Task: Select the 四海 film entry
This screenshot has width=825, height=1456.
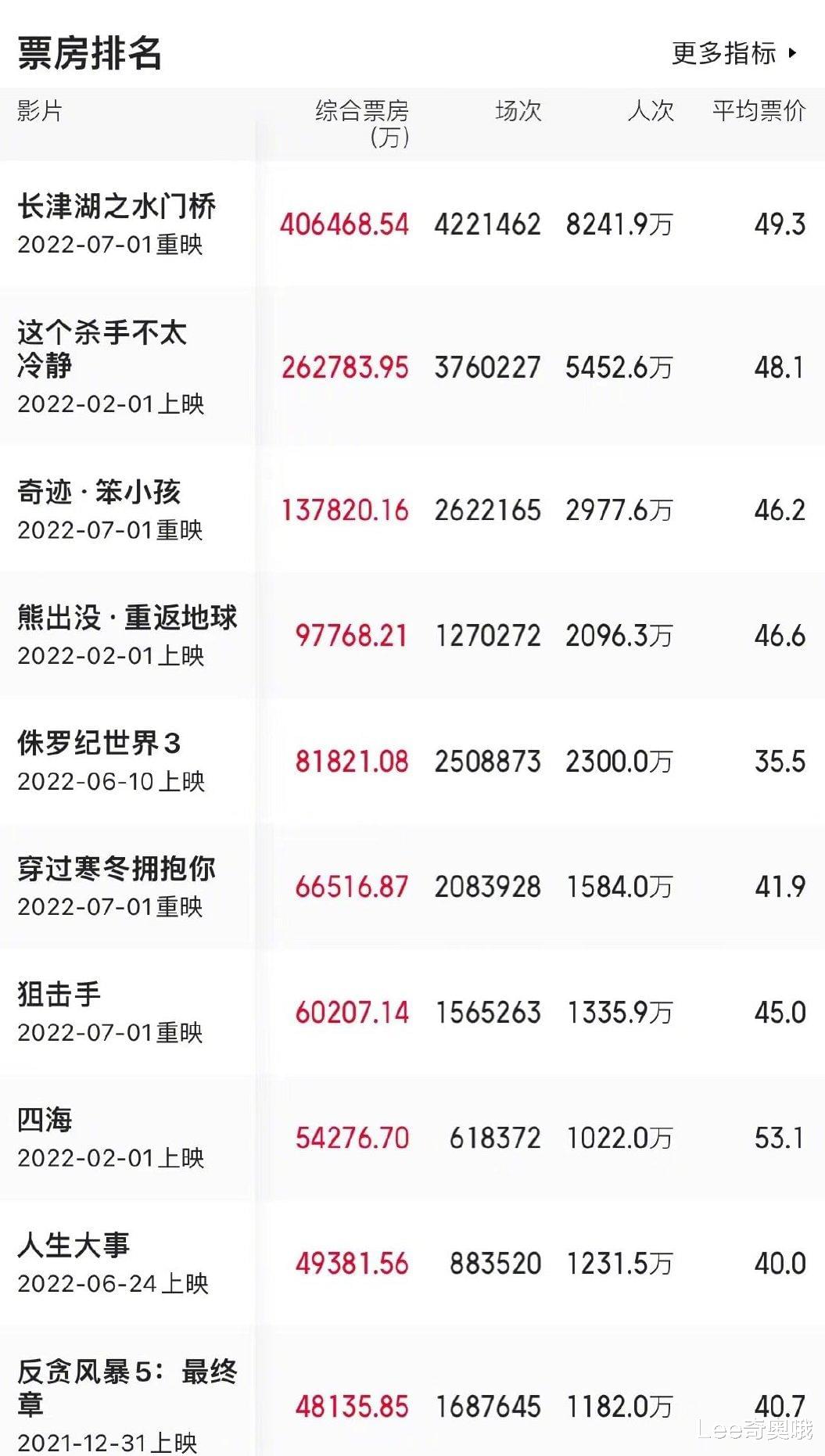Action: [x=45, y=1120]
